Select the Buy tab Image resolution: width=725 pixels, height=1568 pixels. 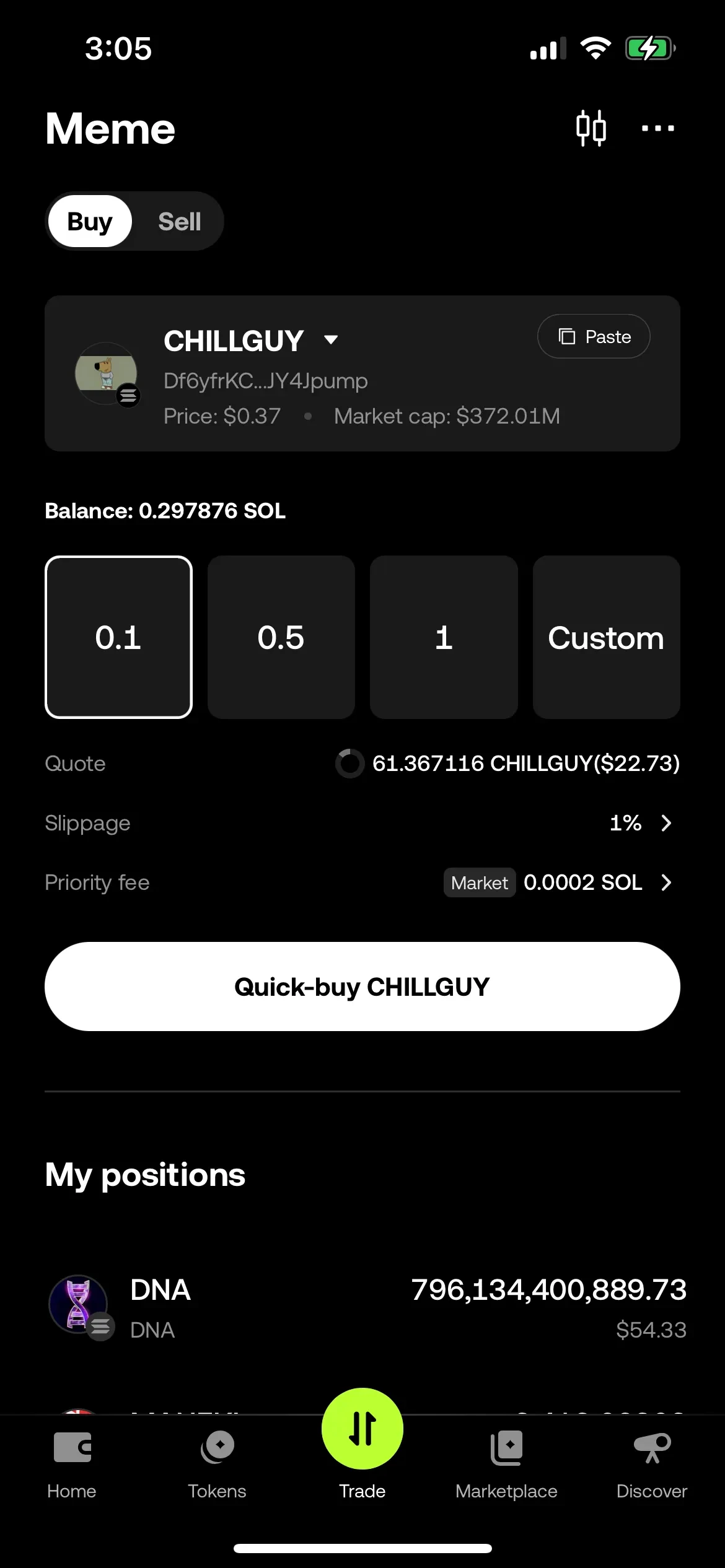(x=90, y=221)
